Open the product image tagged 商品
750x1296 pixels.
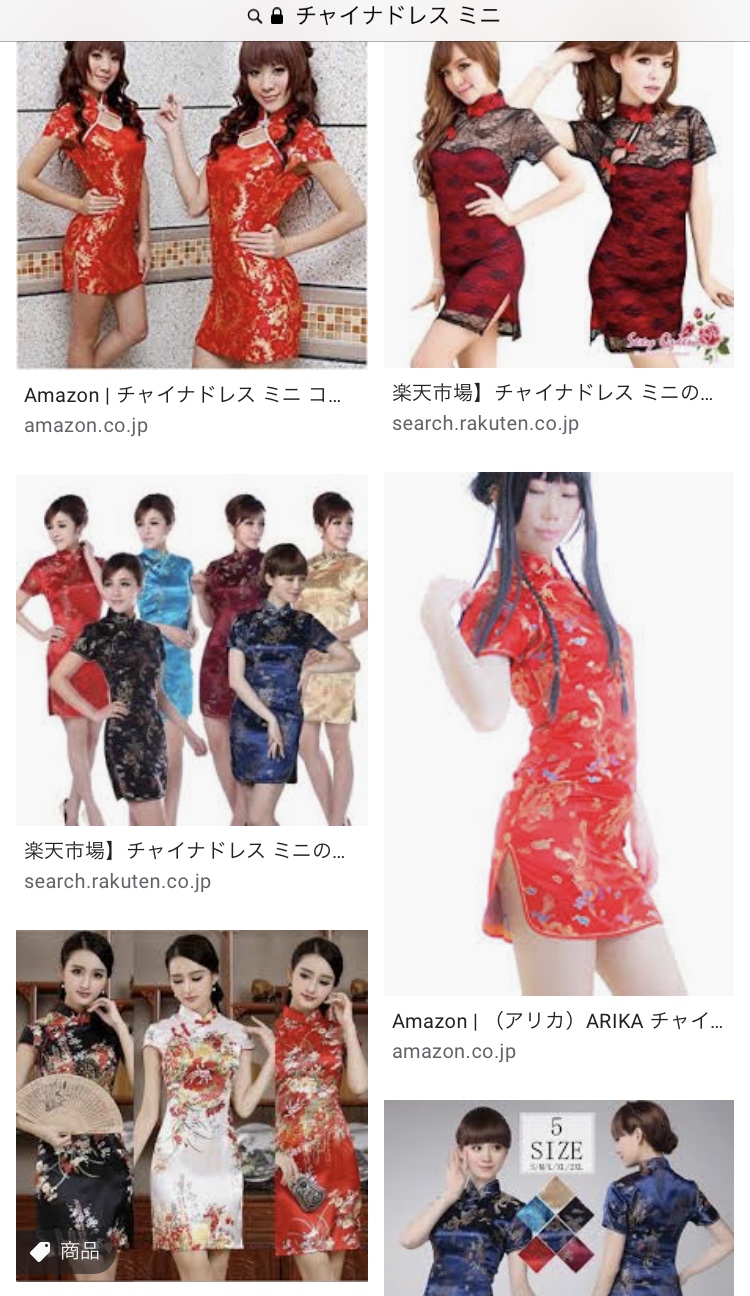coord(192,1105)
